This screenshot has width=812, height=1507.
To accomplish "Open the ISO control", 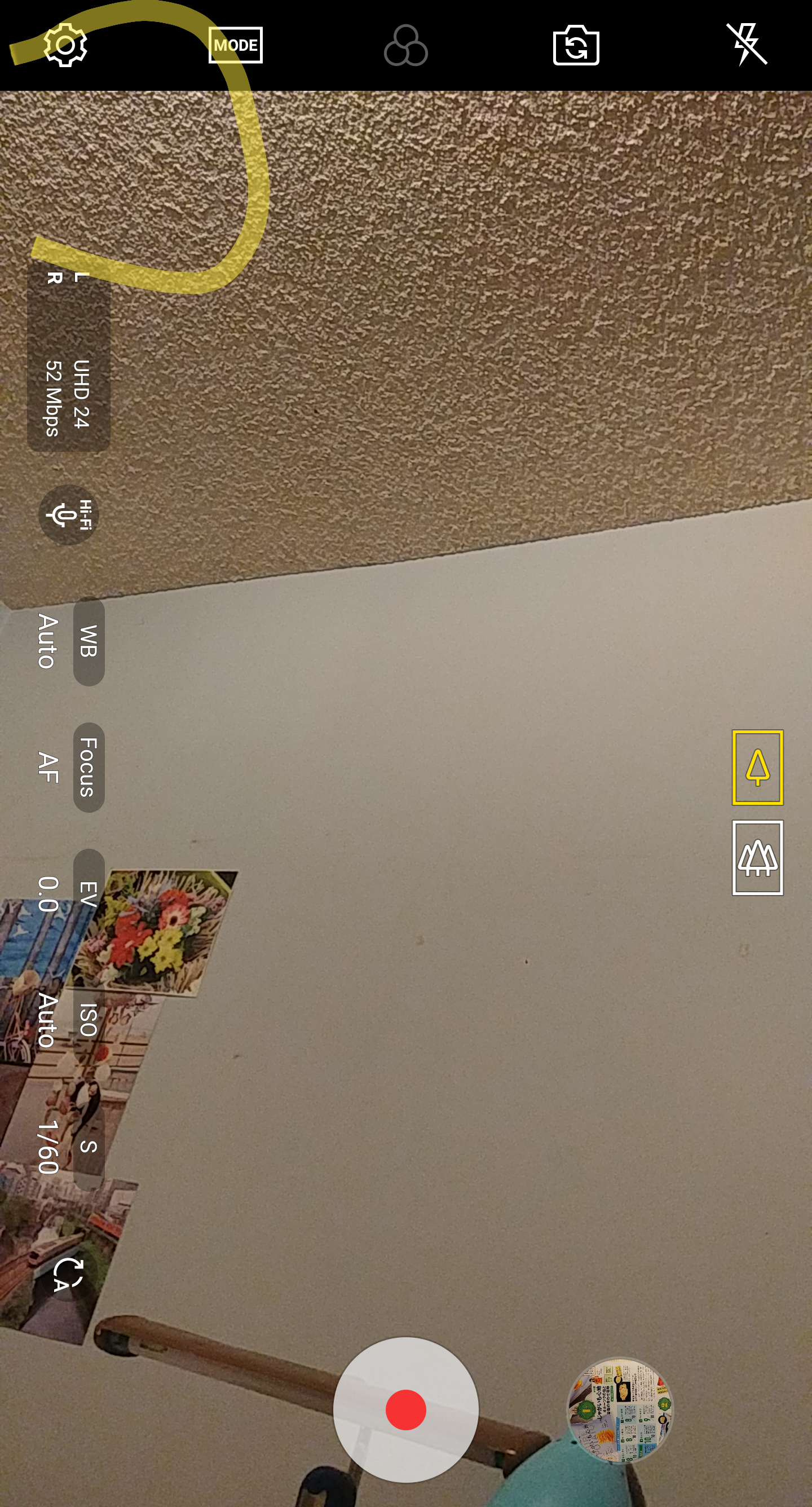I will tap(88, 1020).
